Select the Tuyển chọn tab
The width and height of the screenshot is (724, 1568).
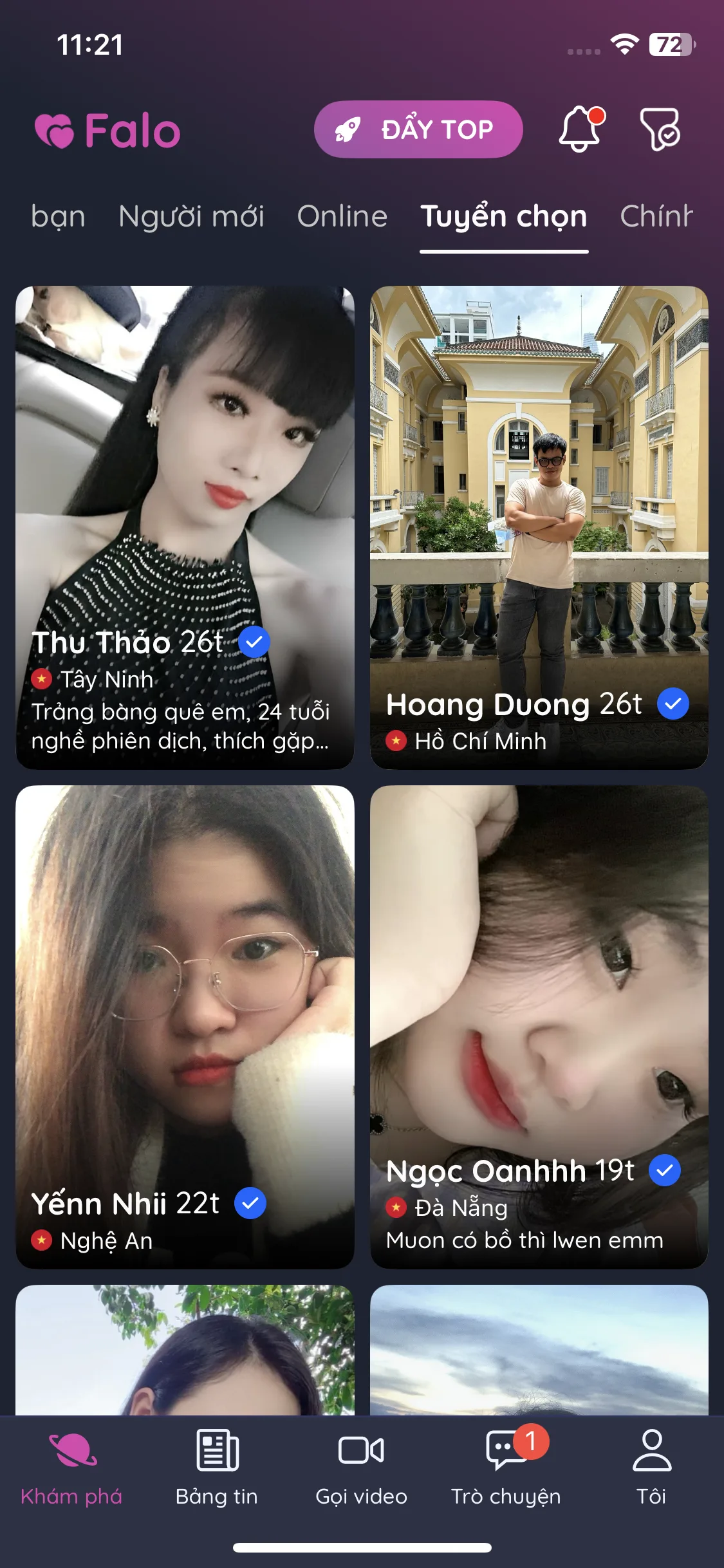point(503,216)
